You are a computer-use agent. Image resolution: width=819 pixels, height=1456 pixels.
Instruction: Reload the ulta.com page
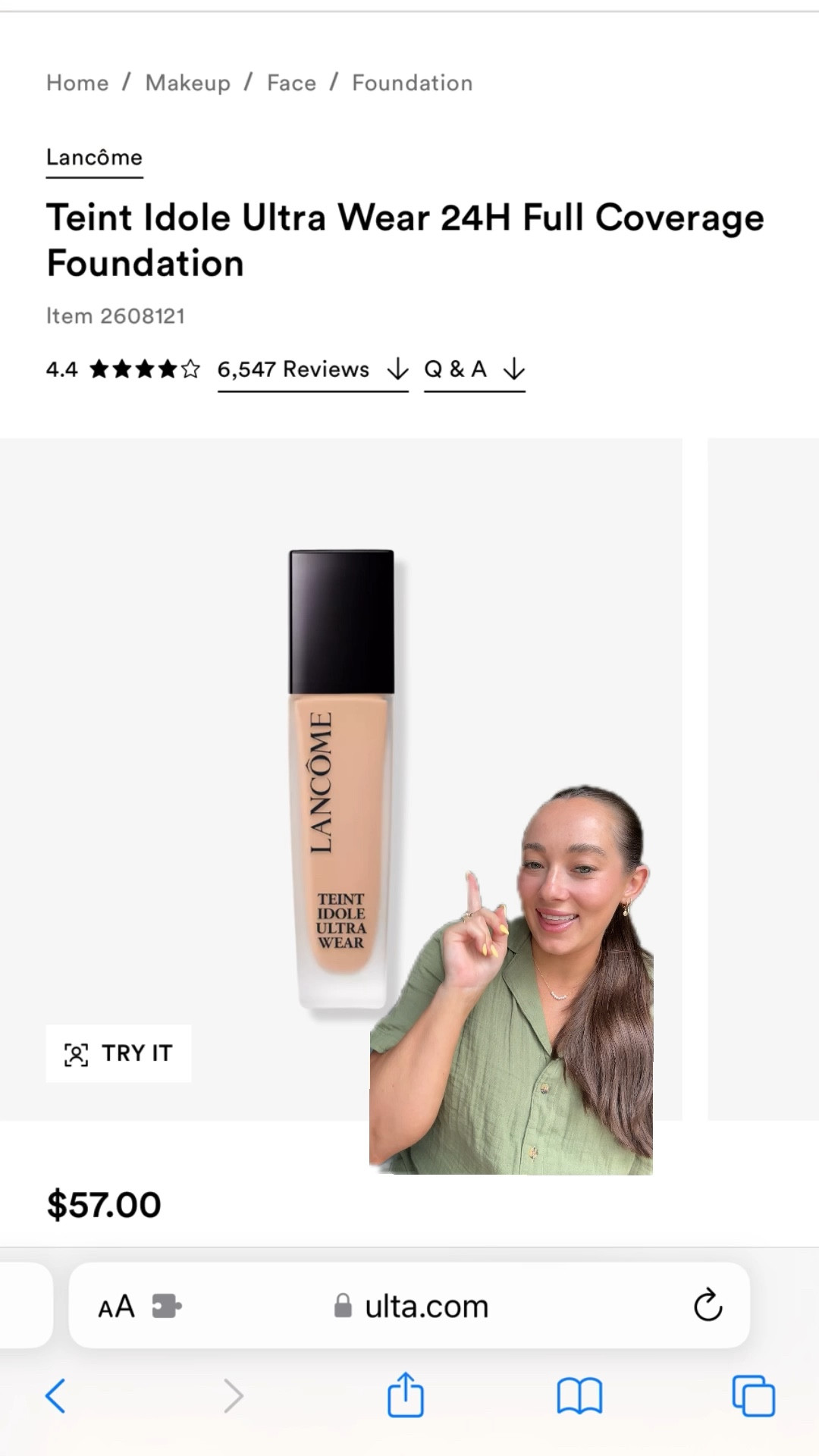tap(708, 1305)
